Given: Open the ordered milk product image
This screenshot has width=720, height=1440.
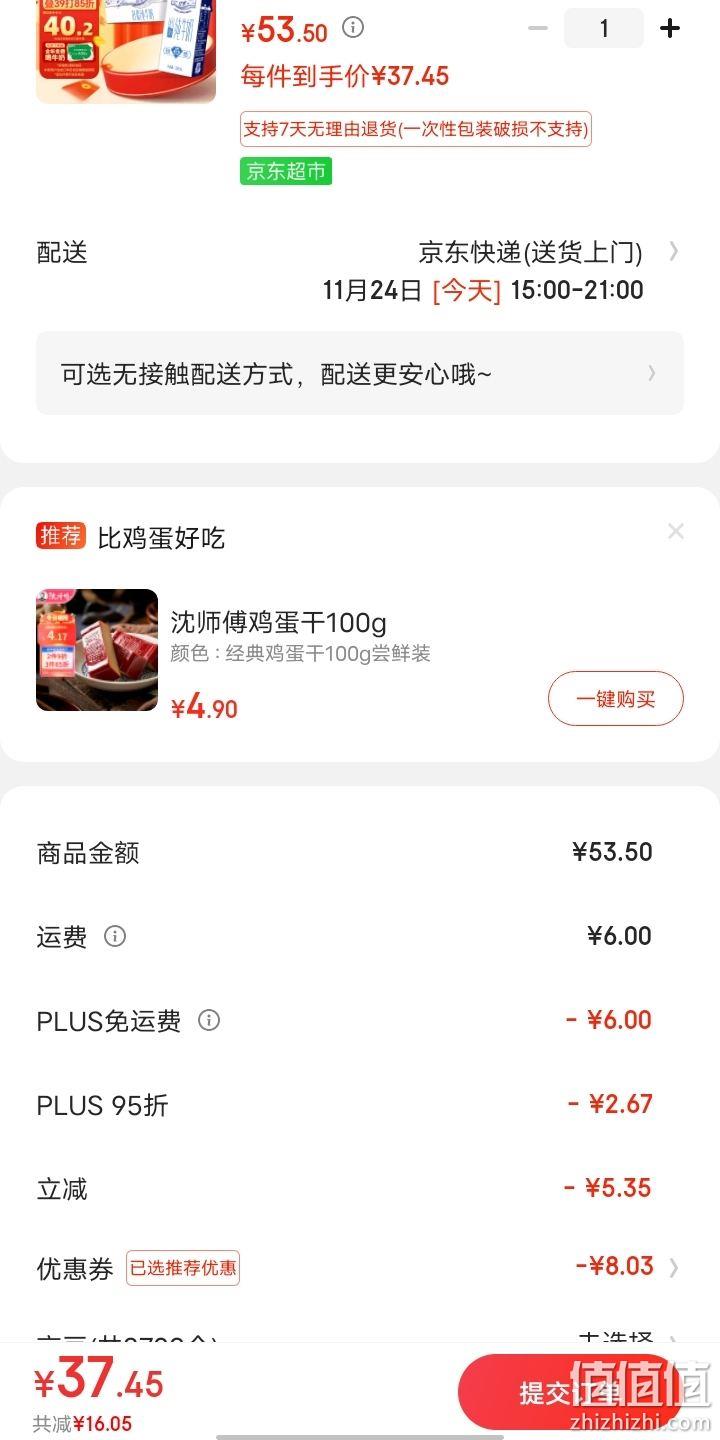Looking at the screenshot, I should pos(126,50).
